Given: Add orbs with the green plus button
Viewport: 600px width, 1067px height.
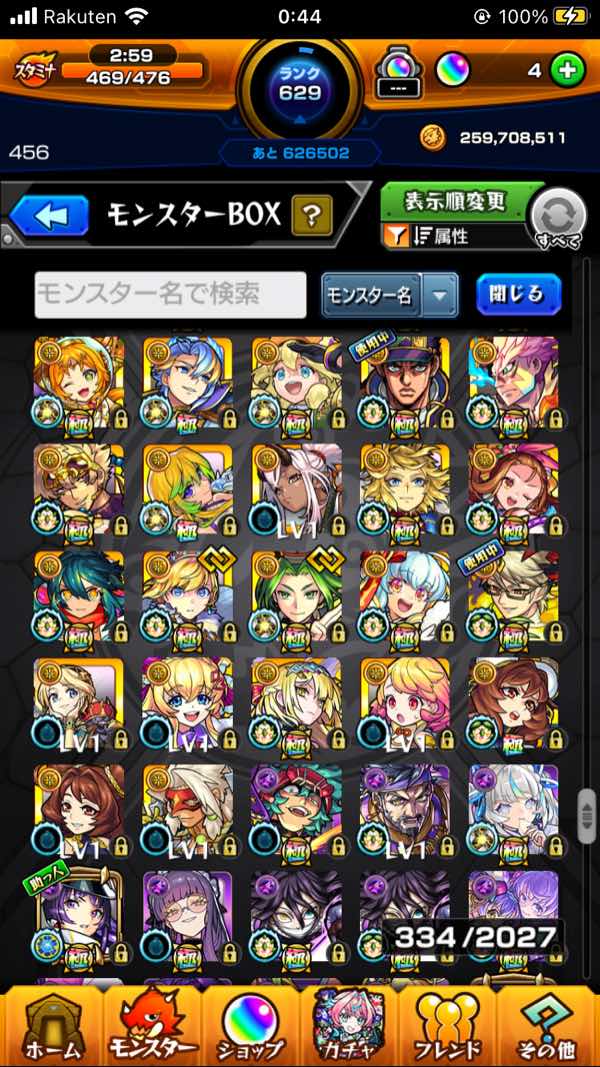Looking at the screenshot, I should [x=567, y=71].
